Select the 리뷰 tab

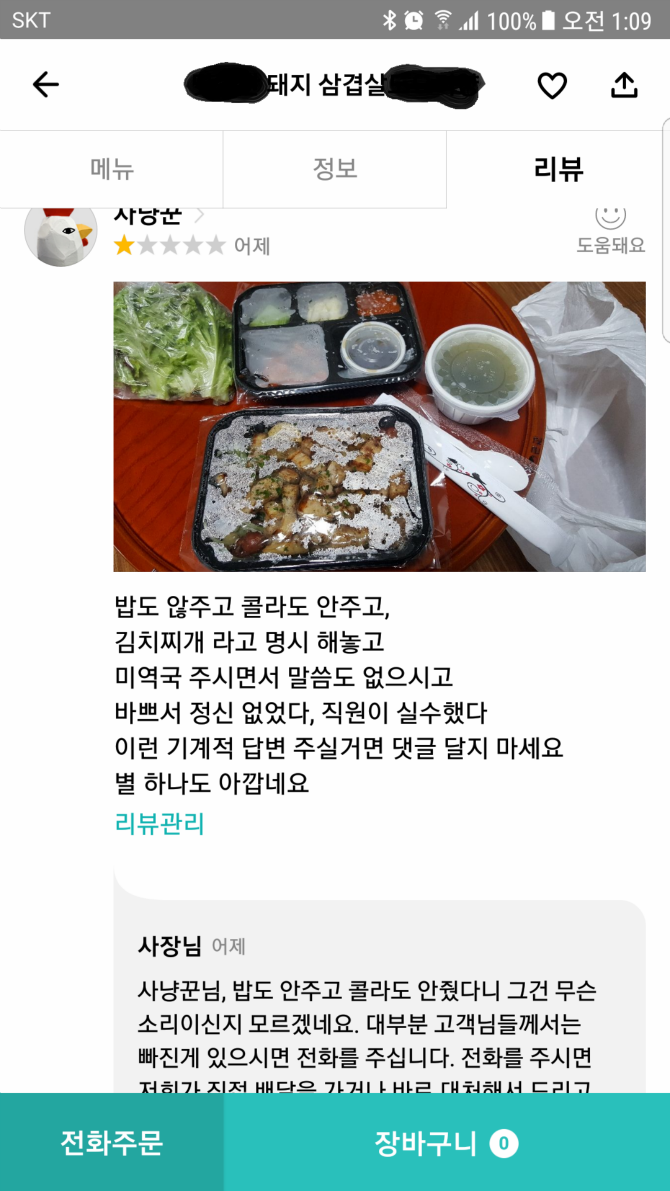(558, 169)
